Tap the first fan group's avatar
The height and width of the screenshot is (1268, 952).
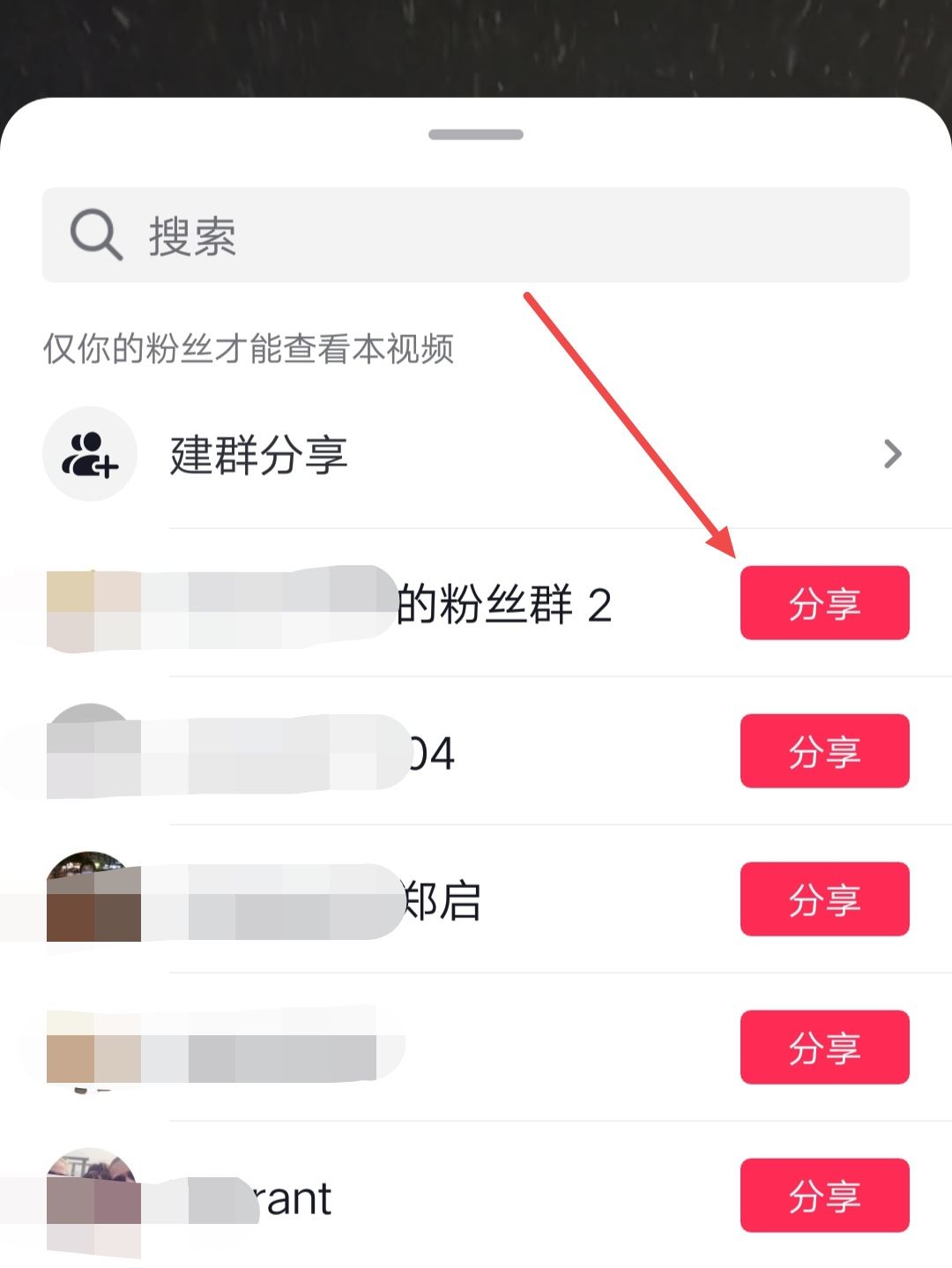[x=88, y=602]
